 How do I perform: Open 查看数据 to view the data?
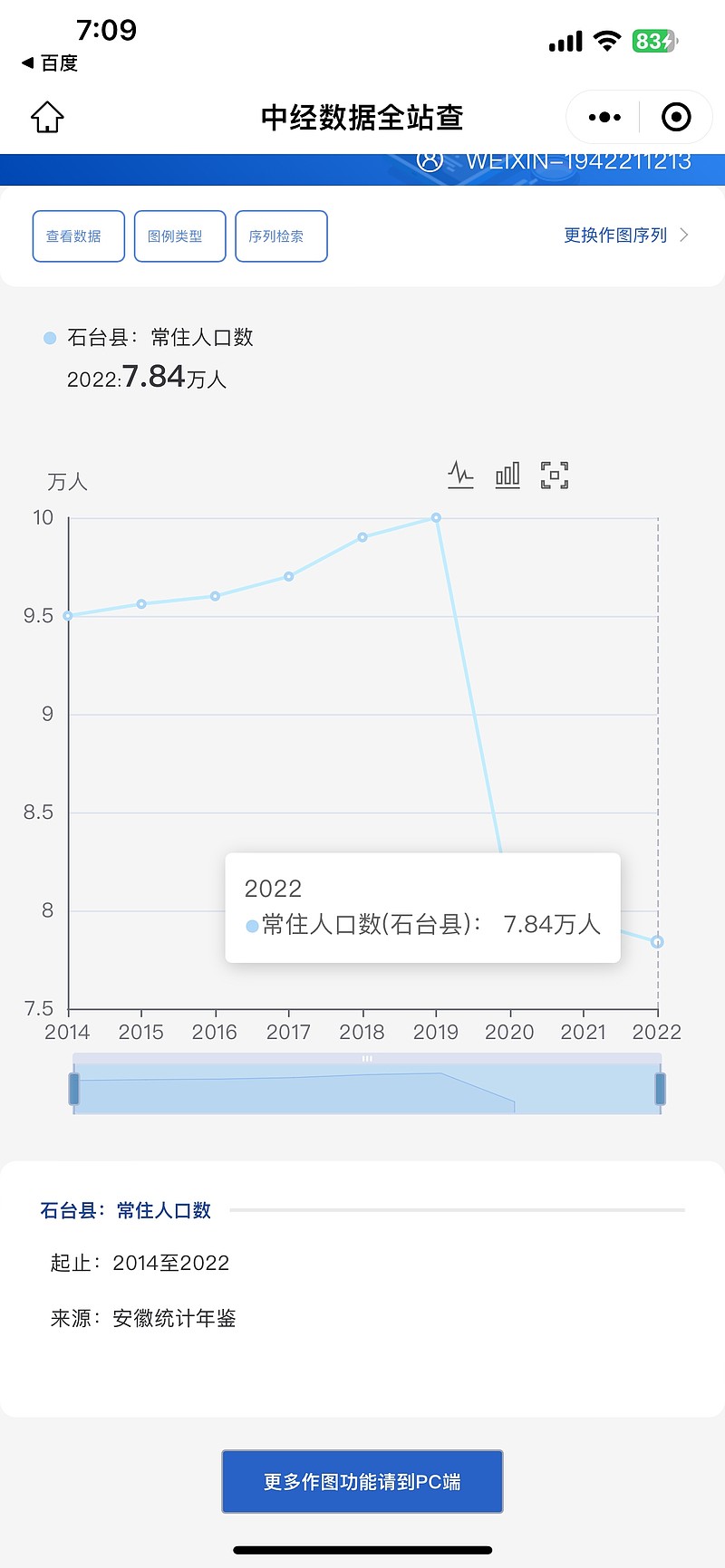click(78, 236)
